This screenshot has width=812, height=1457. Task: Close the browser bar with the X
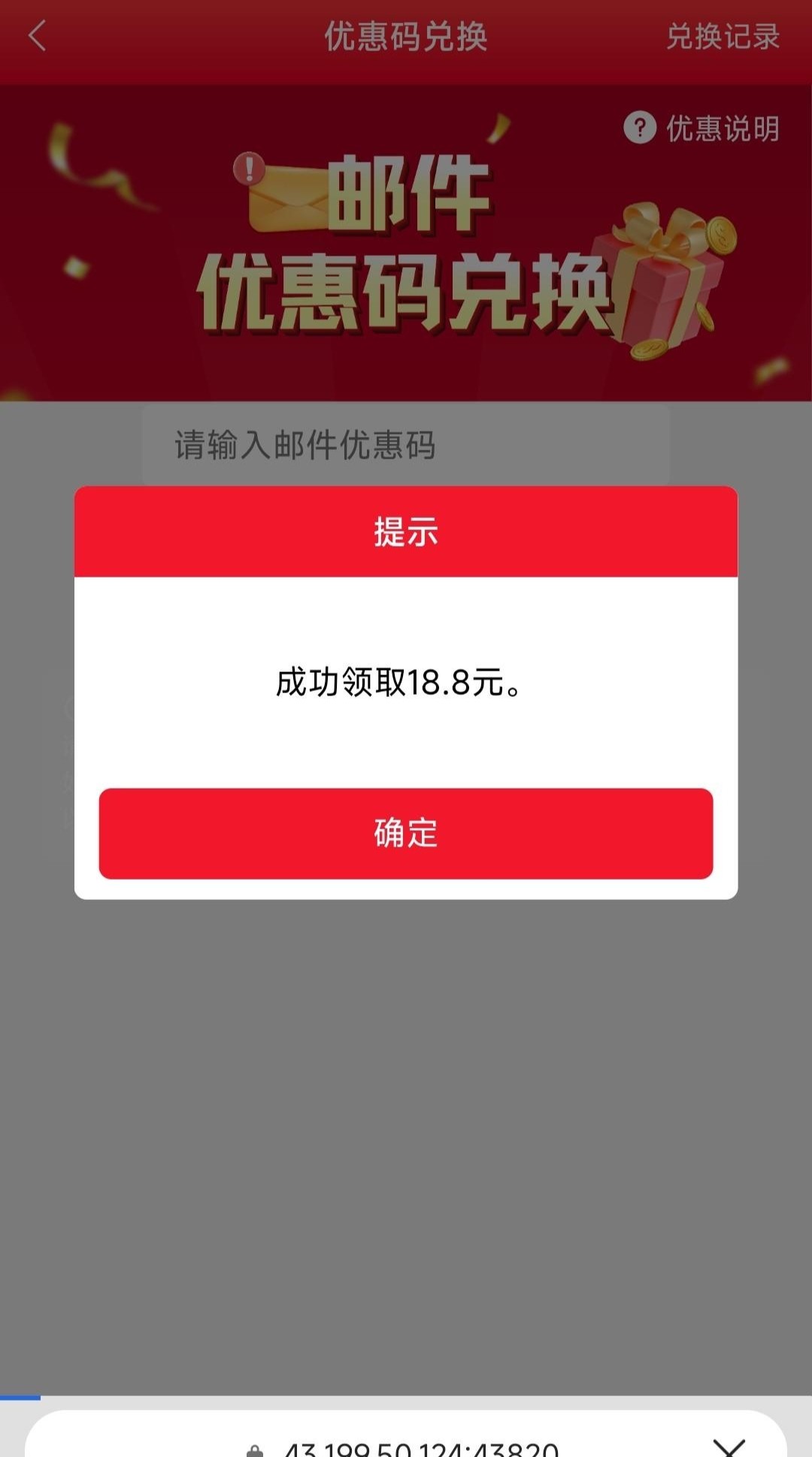coord(728,1445)
